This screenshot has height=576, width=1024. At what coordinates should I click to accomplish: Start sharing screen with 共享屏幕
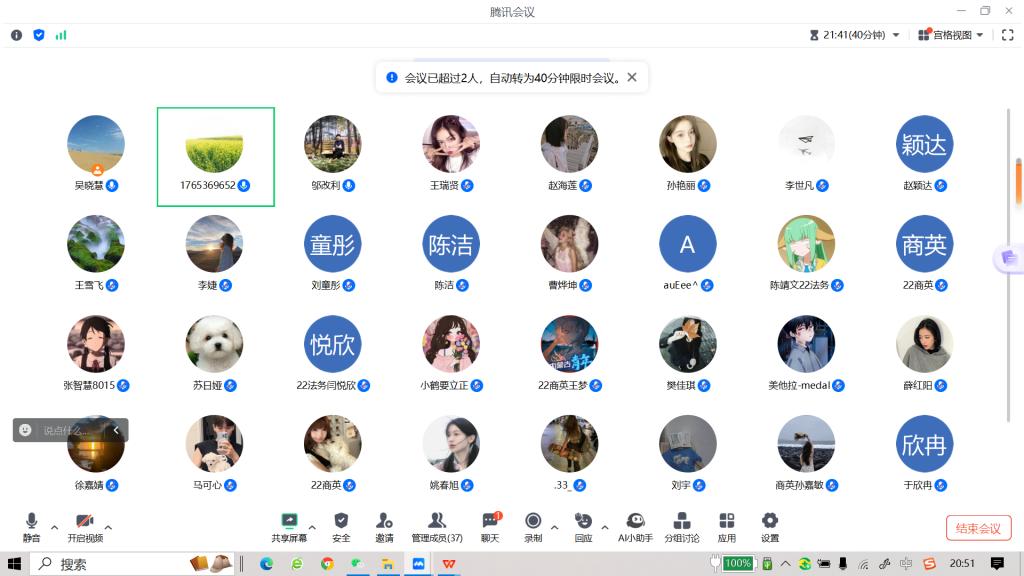pos(289,525)
